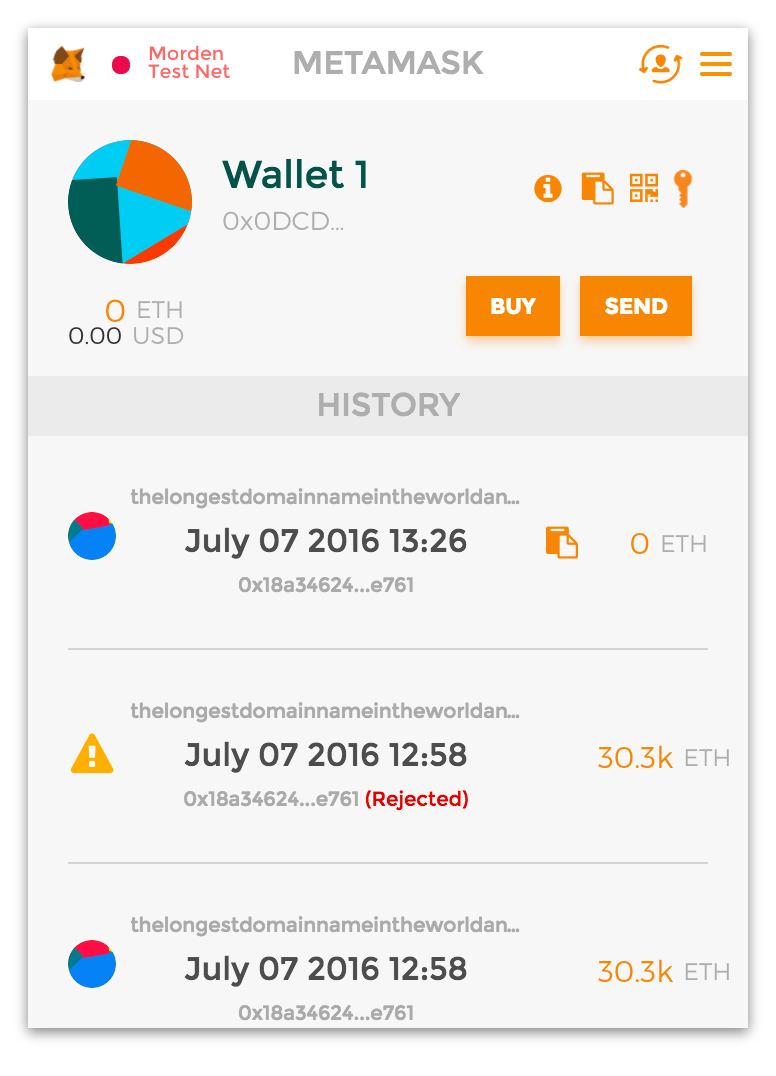Show the wallet QR code
Screen dimensions: 776x1076
tap(645, 188)
